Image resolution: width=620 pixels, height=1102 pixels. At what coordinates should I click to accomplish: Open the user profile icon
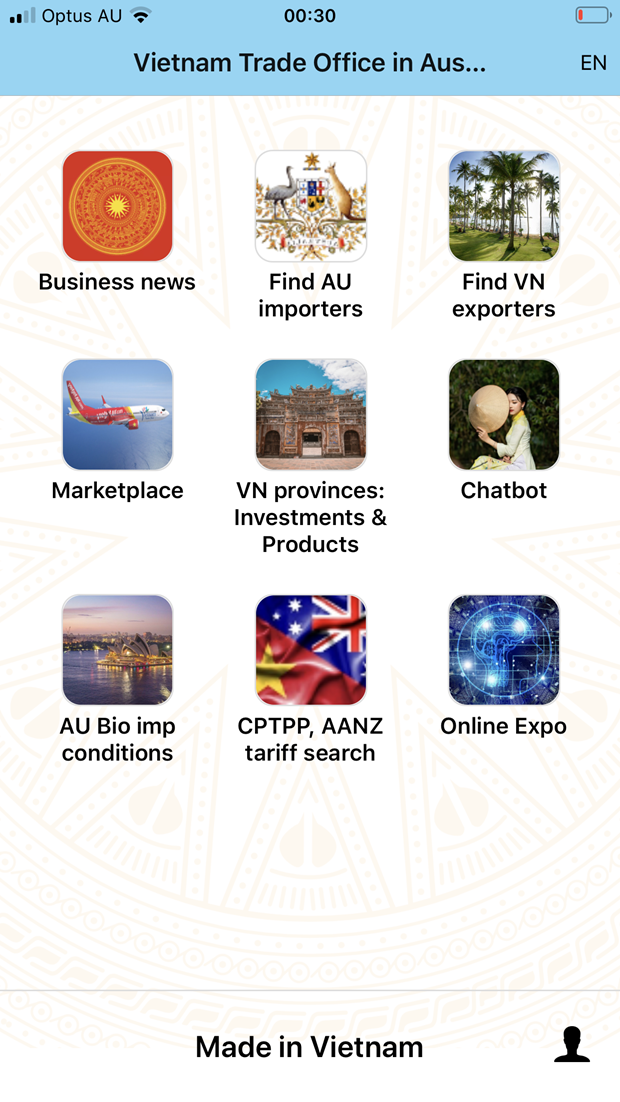pos(572,1044)
